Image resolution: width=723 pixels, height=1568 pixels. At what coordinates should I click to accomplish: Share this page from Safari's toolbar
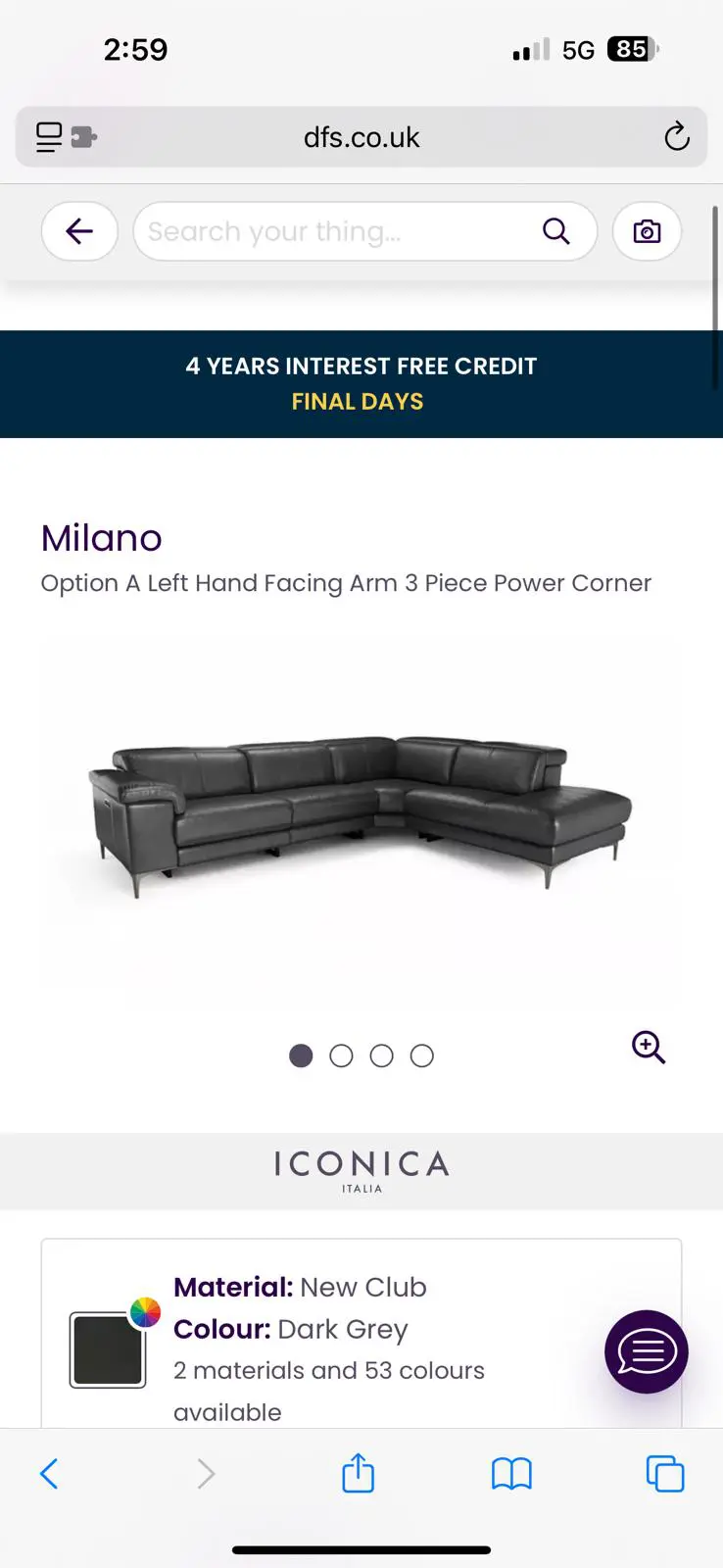pos(359,1473)
